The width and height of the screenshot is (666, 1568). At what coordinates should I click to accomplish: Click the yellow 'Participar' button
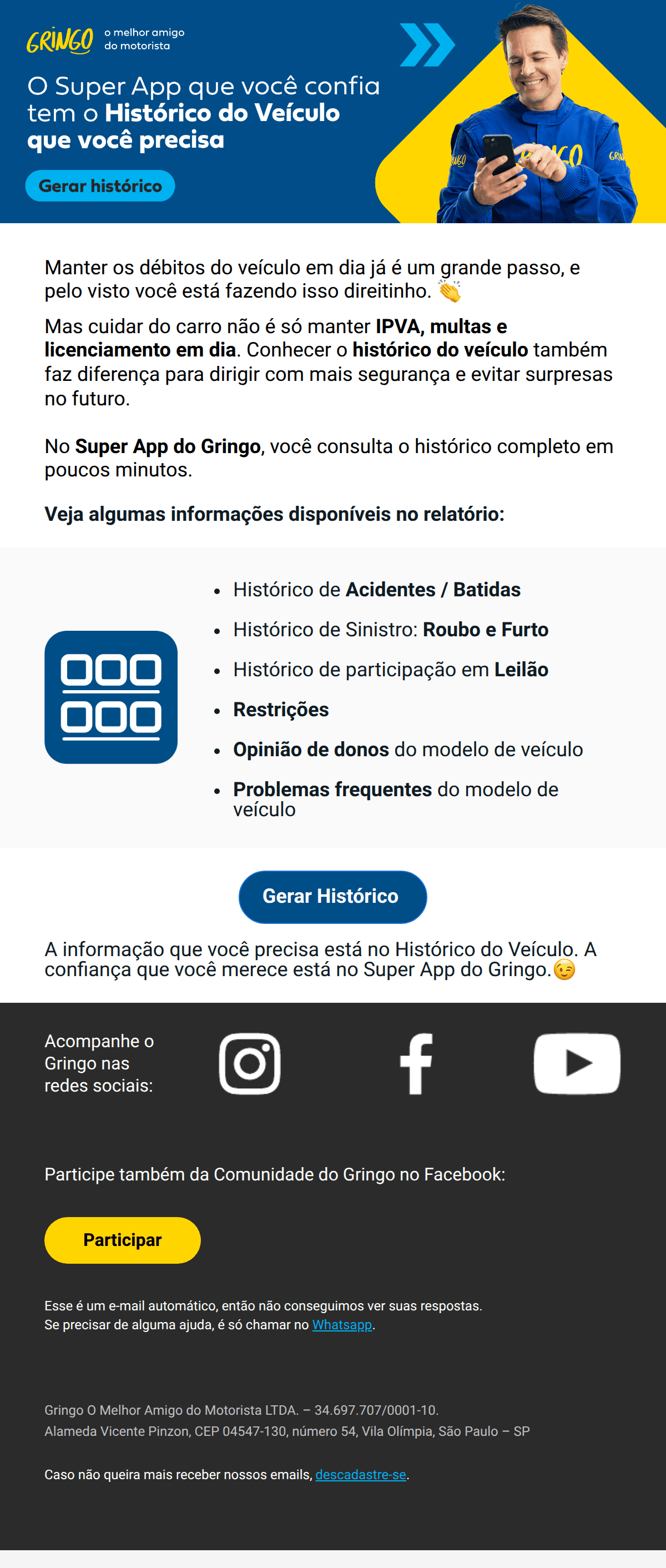[x=122, y=1240]
